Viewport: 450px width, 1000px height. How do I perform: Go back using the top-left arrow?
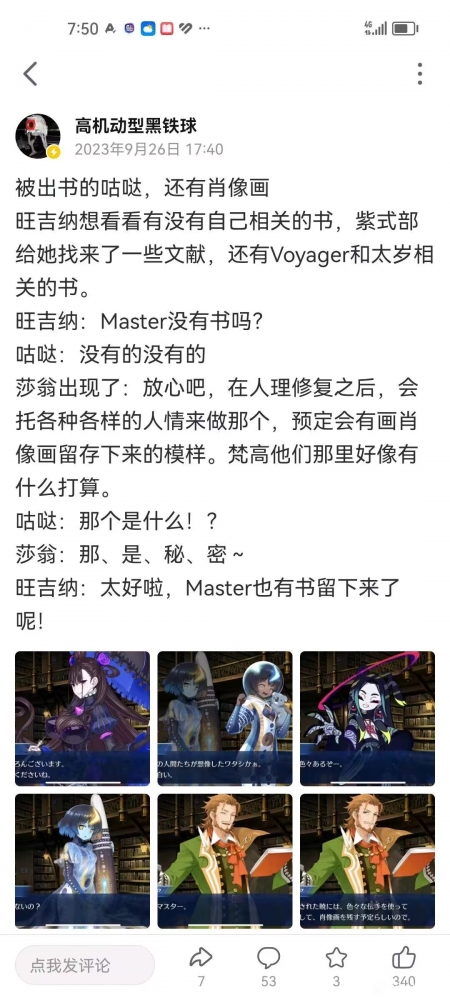(x=31, y=74)
